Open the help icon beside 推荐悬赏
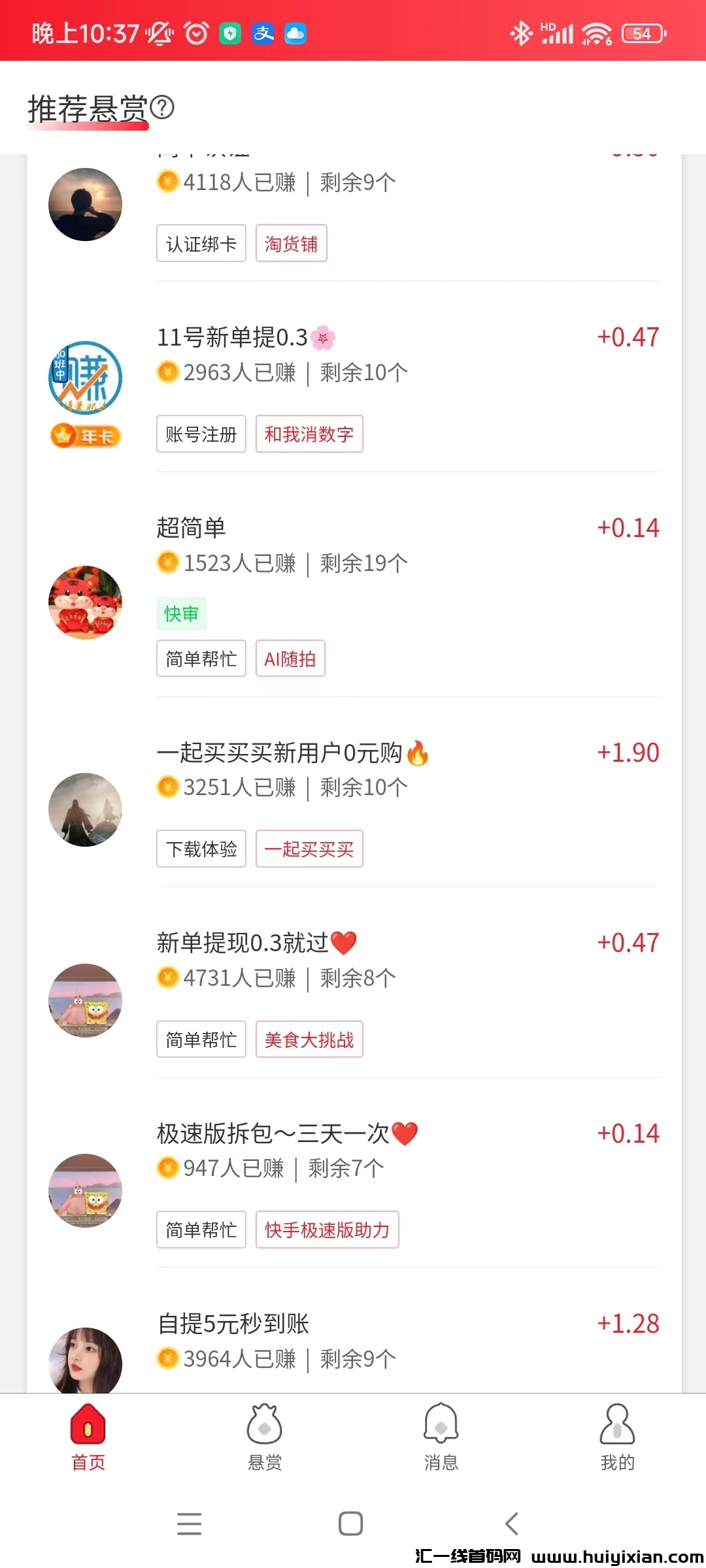This screenshot has width=706, height=1568. (162, 108)
